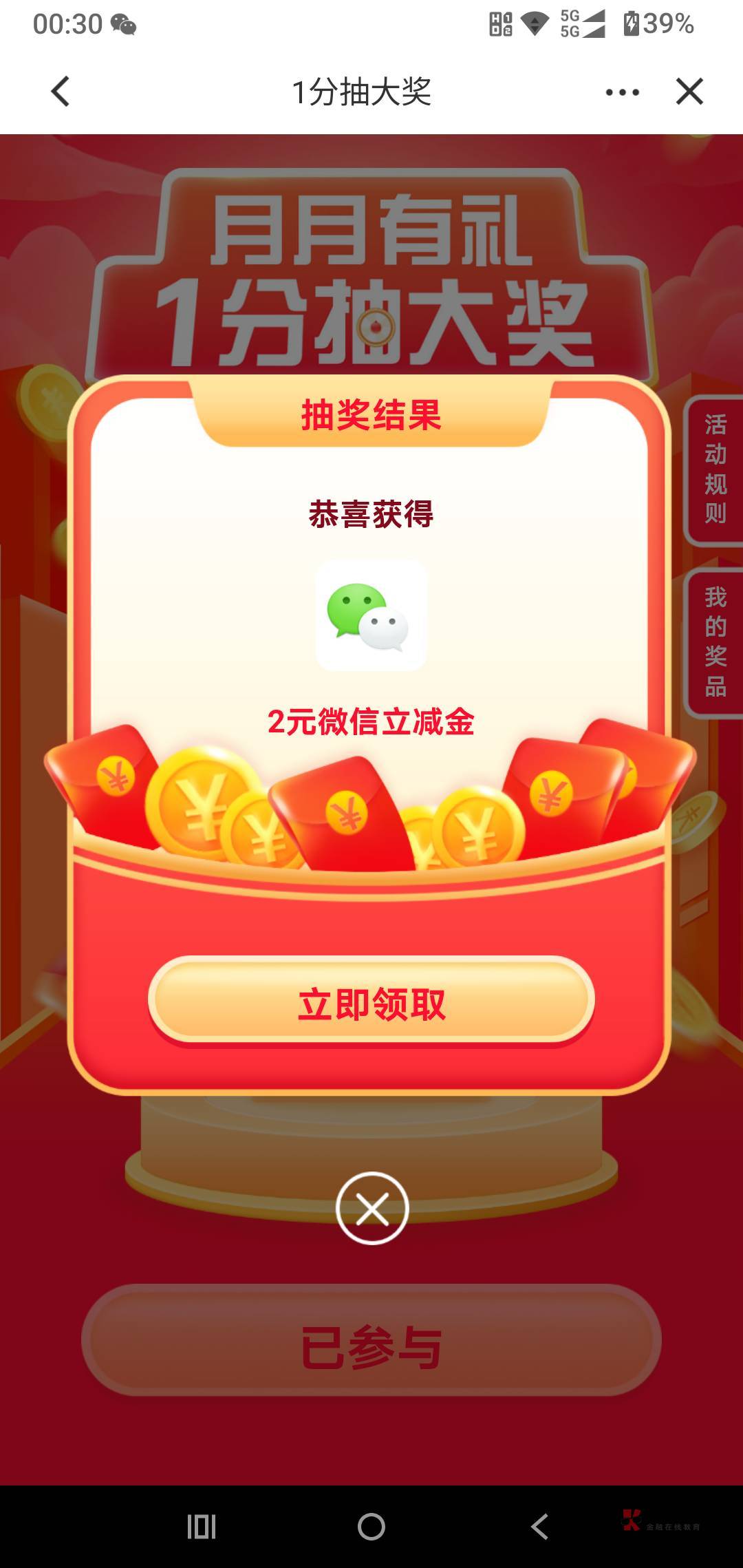Dismiss the lottery result popup
This screenshot has height=1568, width=743.
point(372,1208)
